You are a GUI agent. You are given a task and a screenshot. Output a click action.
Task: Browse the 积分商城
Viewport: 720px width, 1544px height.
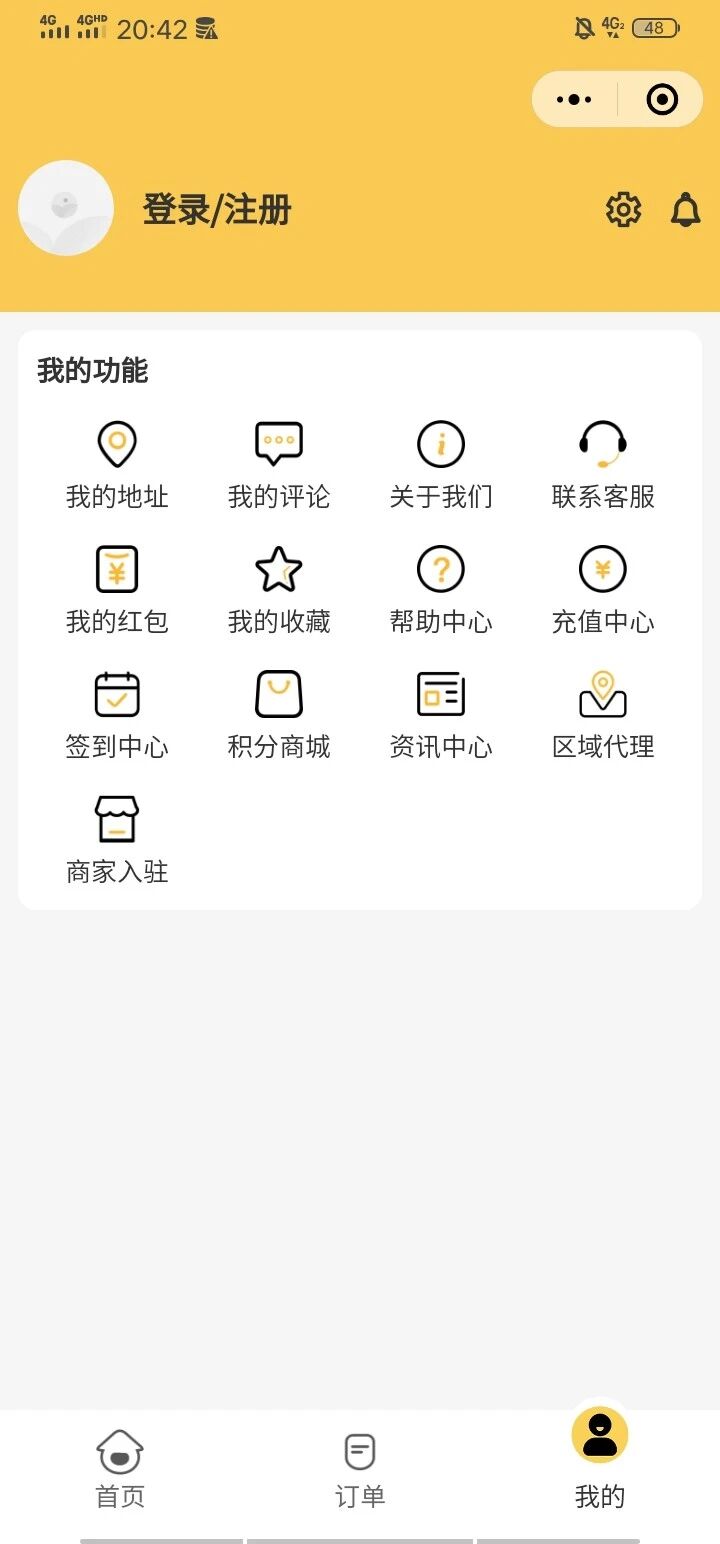tap(279, 715)
